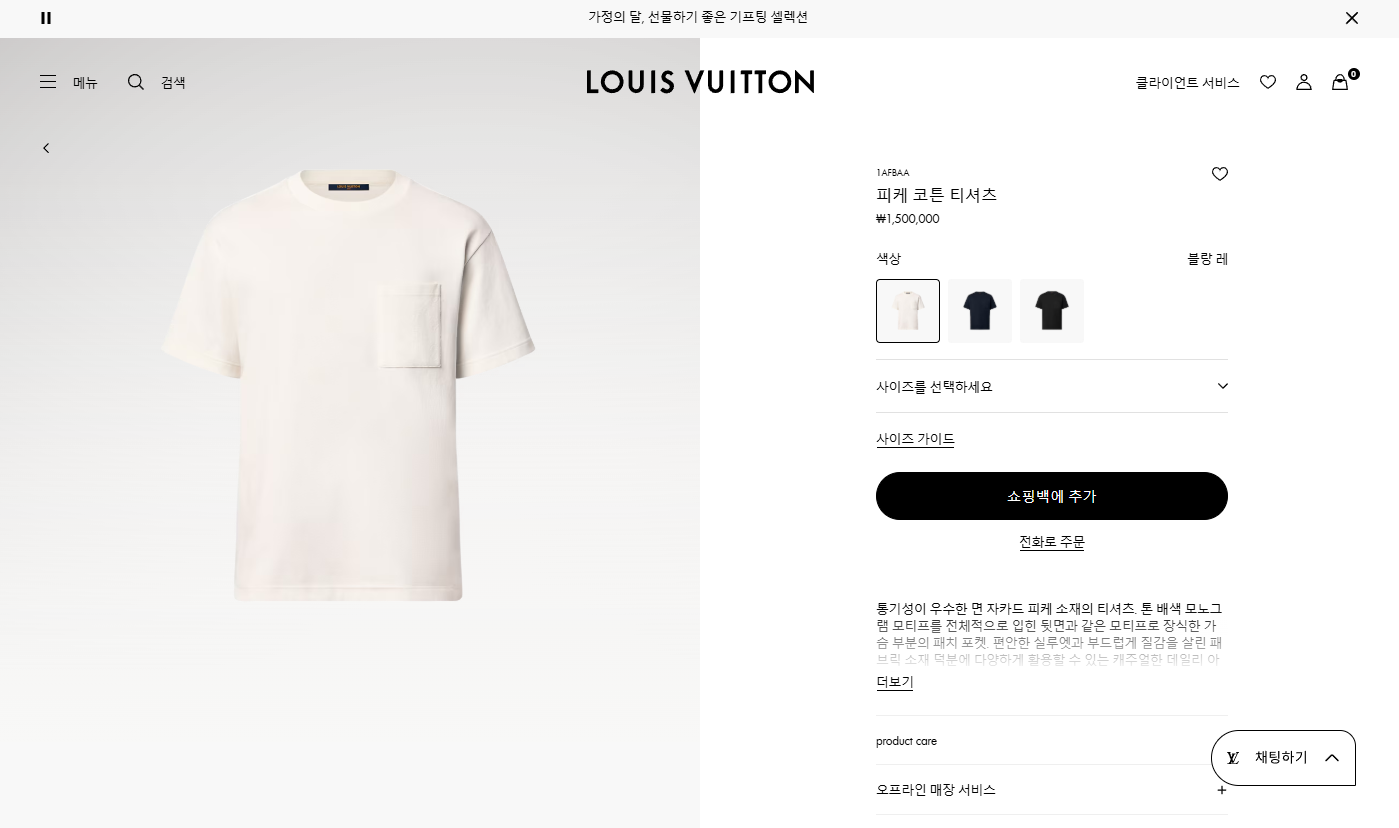Expand description with 더보기
Viewport: 1399px width, 828px height.
894,682
